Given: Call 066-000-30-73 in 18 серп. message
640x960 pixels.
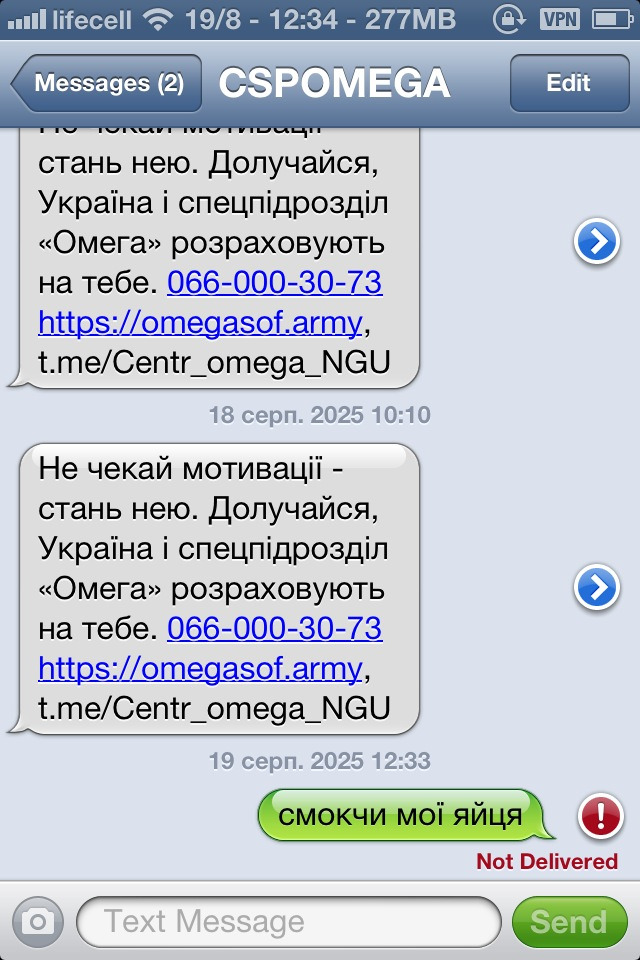Looking at the screenshot, I should coord(274,283).
